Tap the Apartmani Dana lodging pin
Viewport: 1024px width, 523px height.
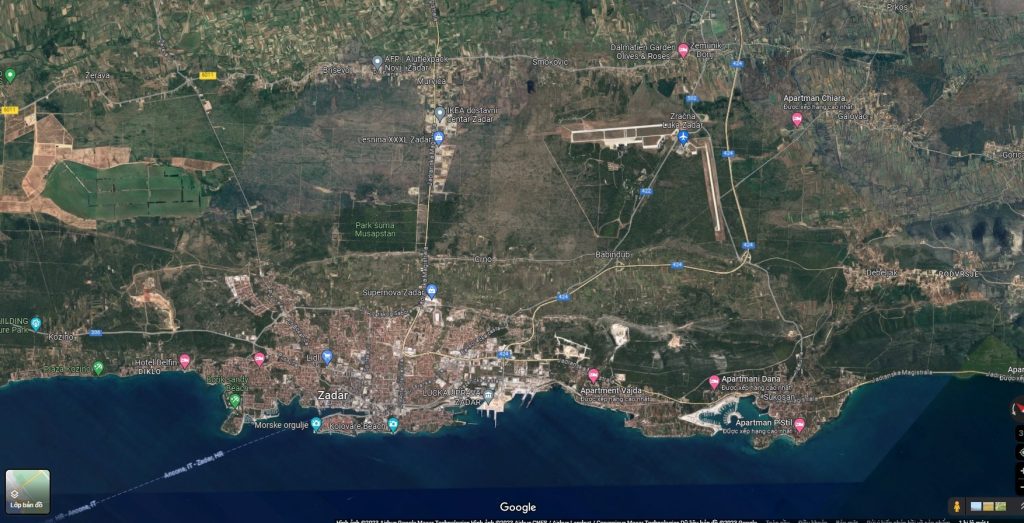(x=714, y=382)
